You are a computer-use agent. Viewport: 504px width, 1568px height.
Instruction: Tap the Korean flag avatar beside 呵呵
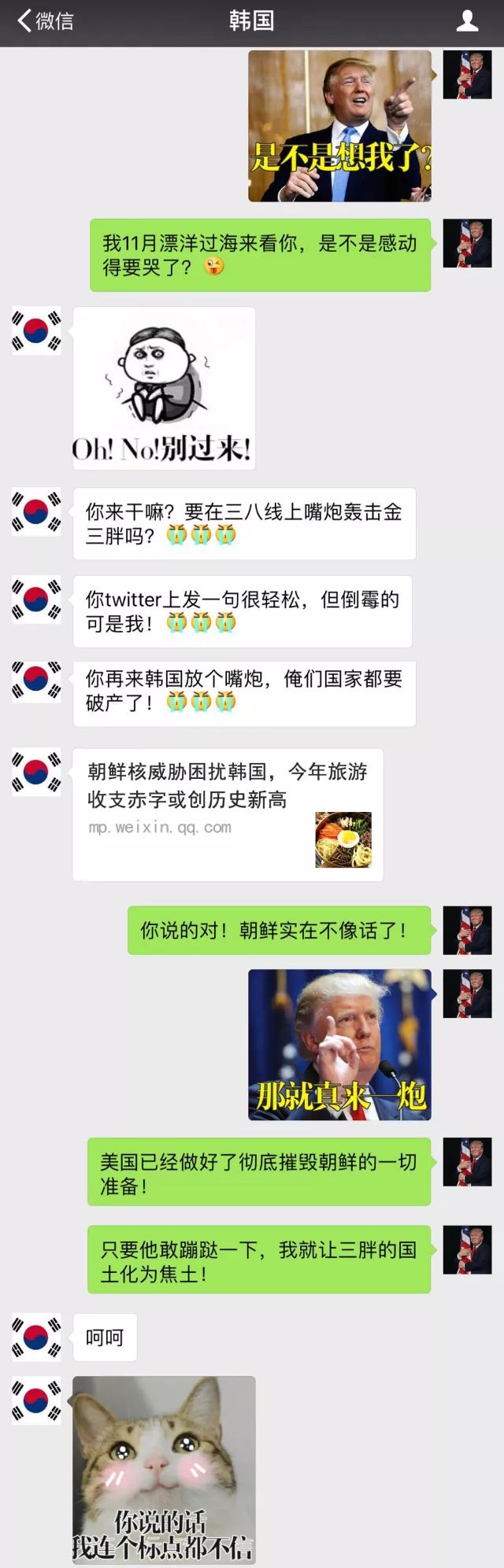click(36, 1337)
